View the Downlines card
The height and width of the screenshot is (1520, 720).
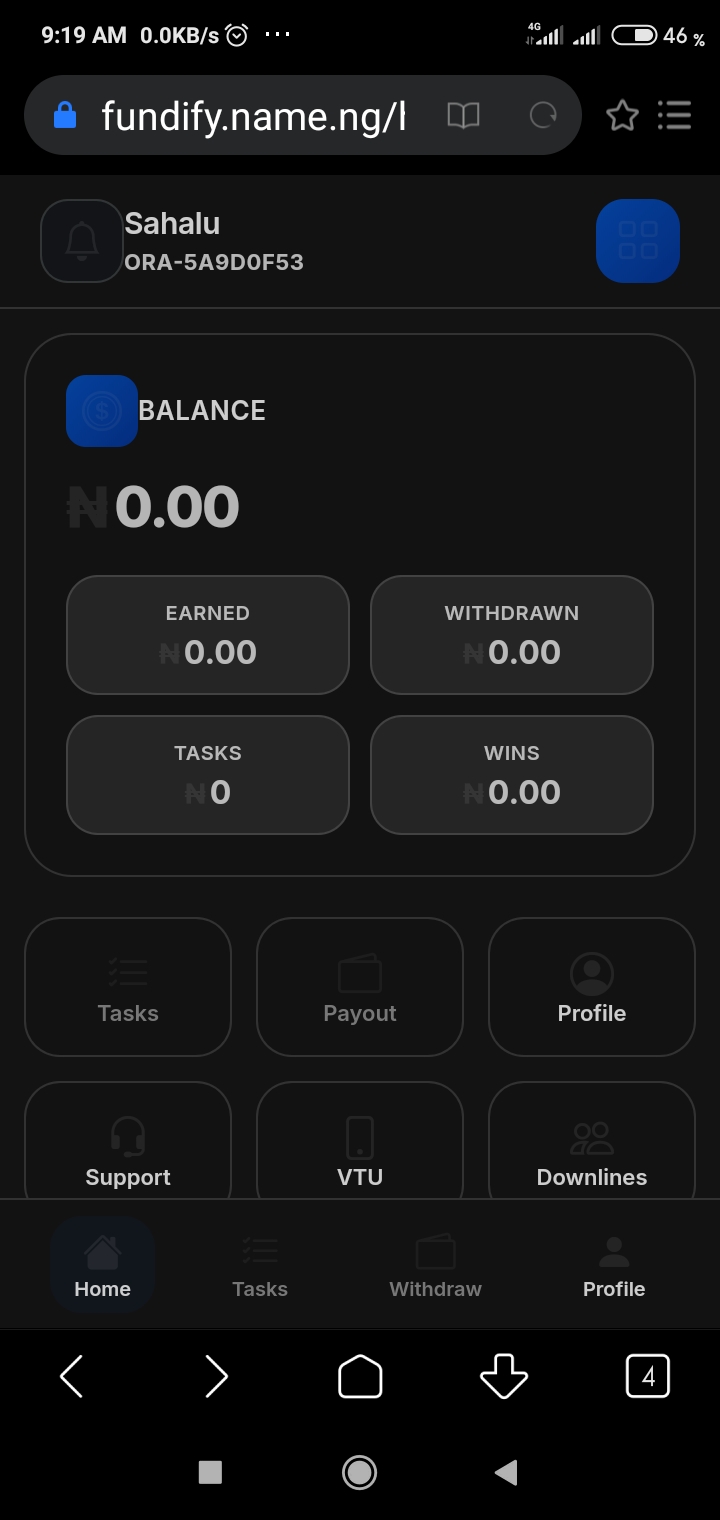coord(592,1145)
